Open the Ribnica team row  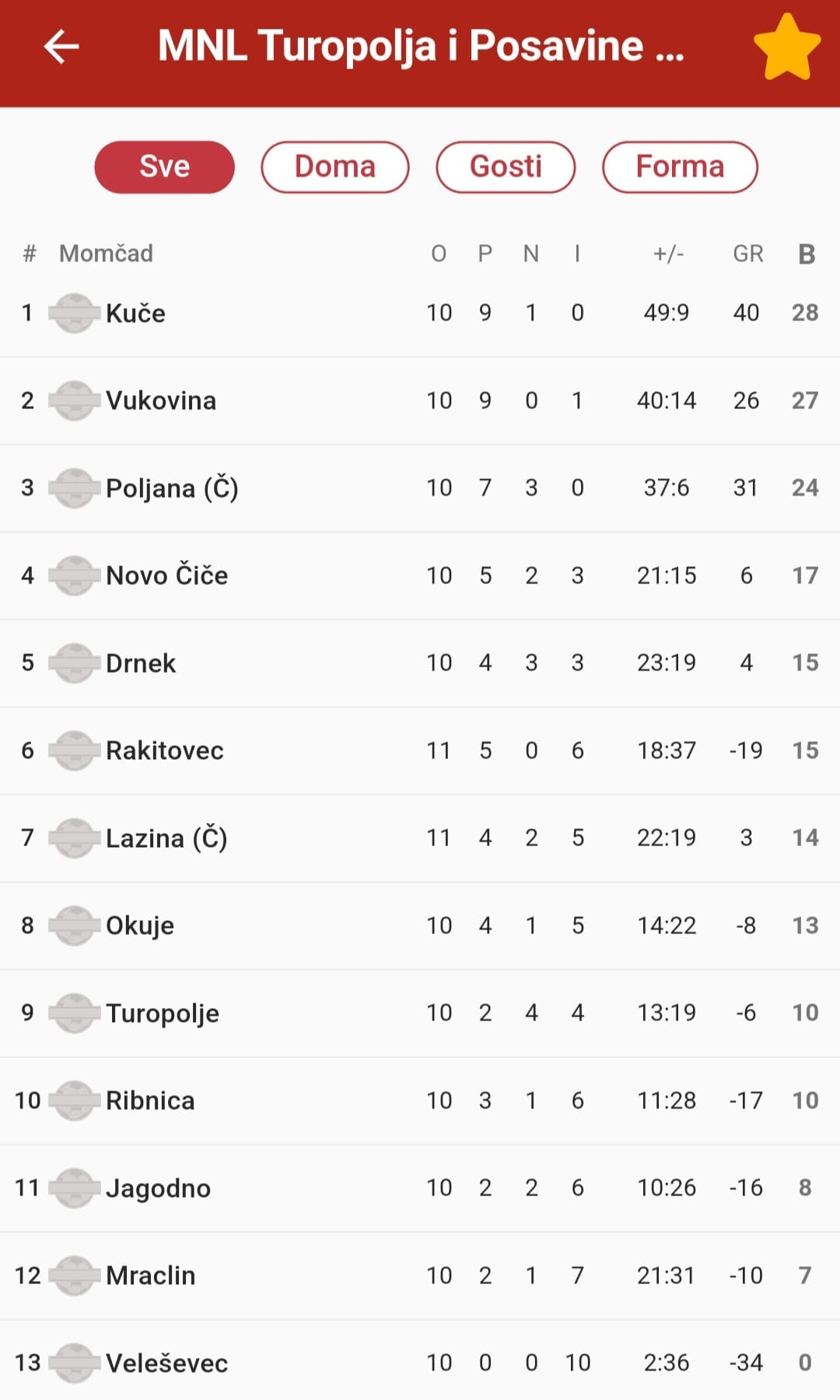[420, 1101]
